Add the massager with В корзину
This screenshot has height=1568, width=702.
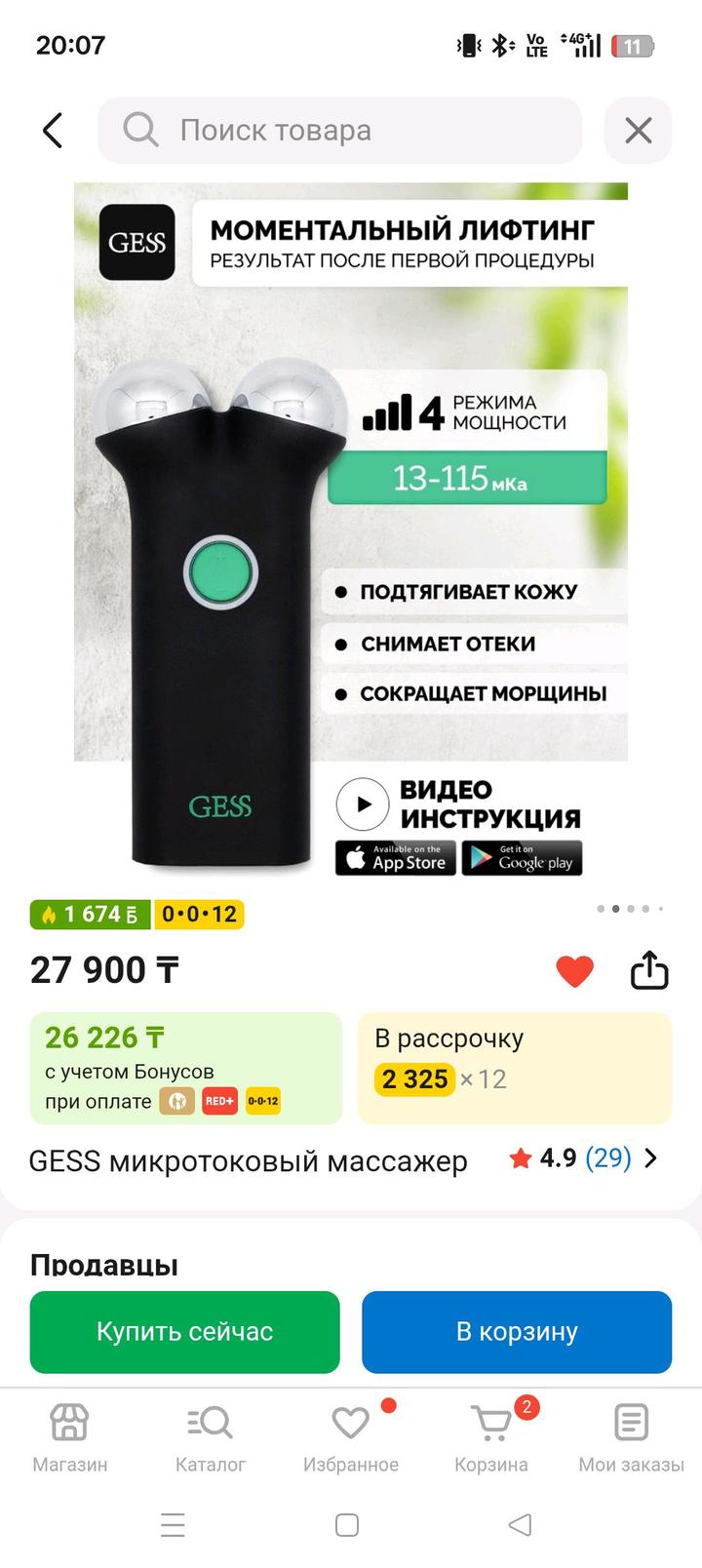pyautogui.click(x=517, y=1332)
